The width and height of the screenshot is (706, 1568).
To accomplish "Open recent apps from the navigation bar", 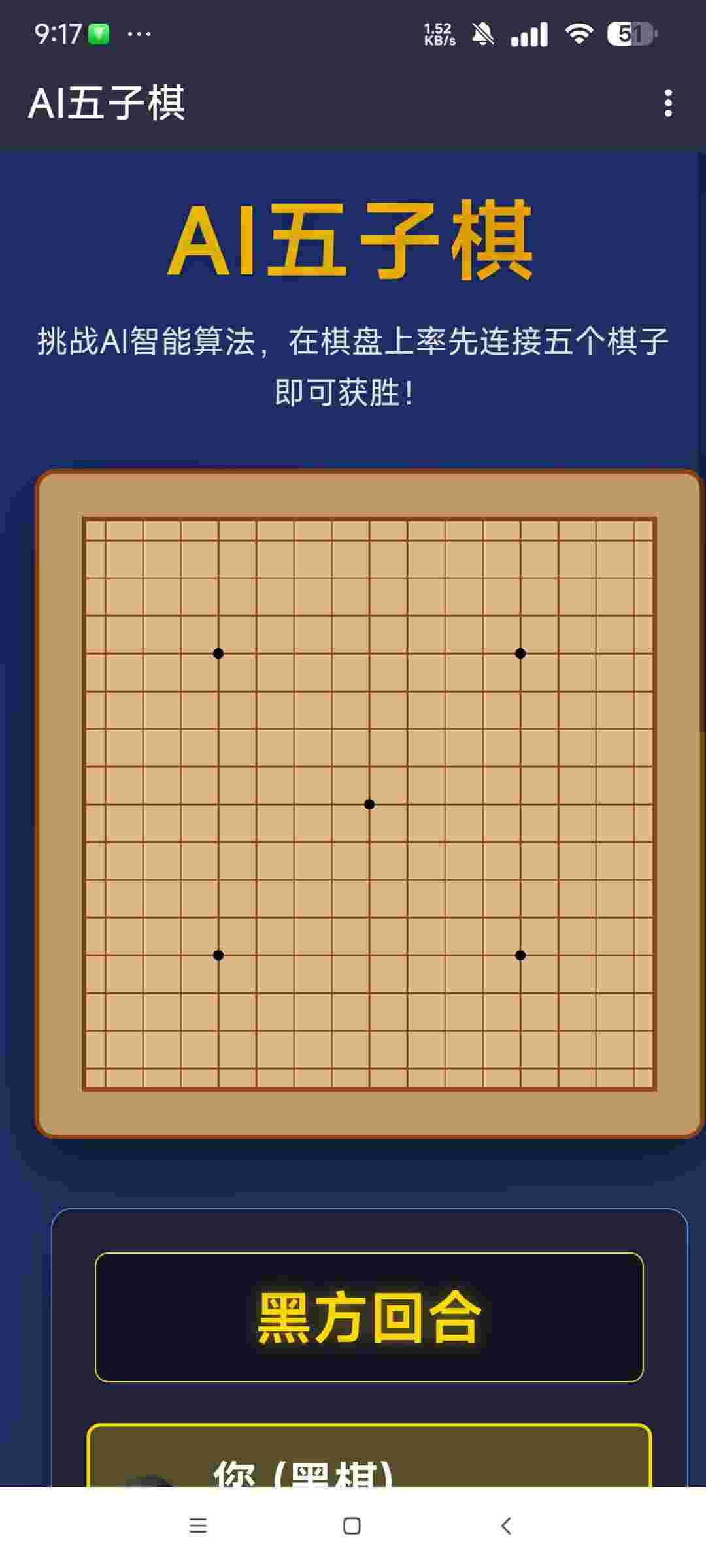I will point(198,1526).
